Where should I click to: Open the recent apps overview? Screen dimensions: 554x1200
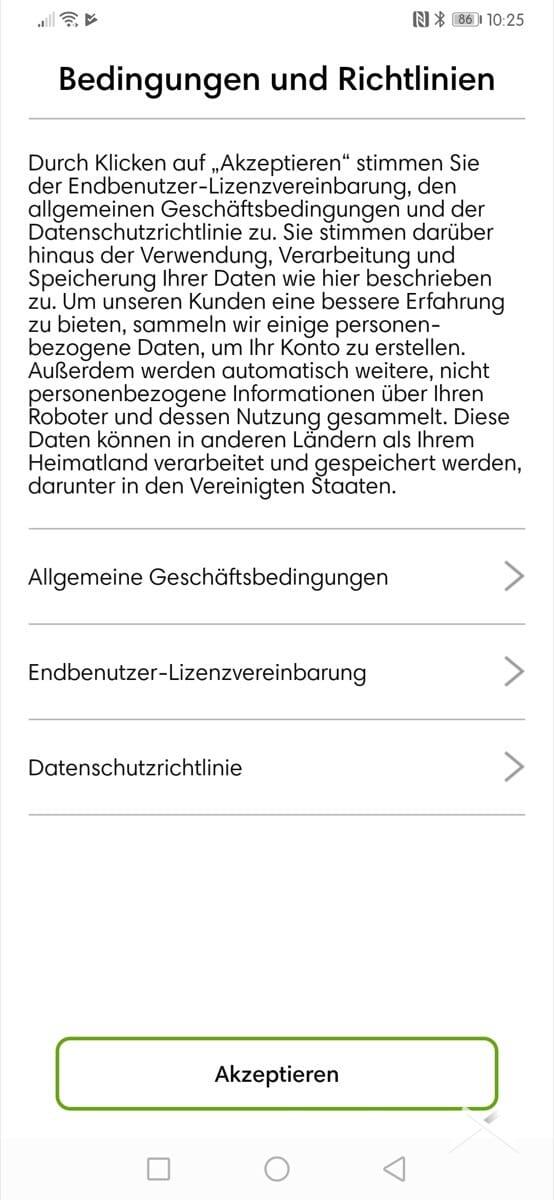point(158,1168)
